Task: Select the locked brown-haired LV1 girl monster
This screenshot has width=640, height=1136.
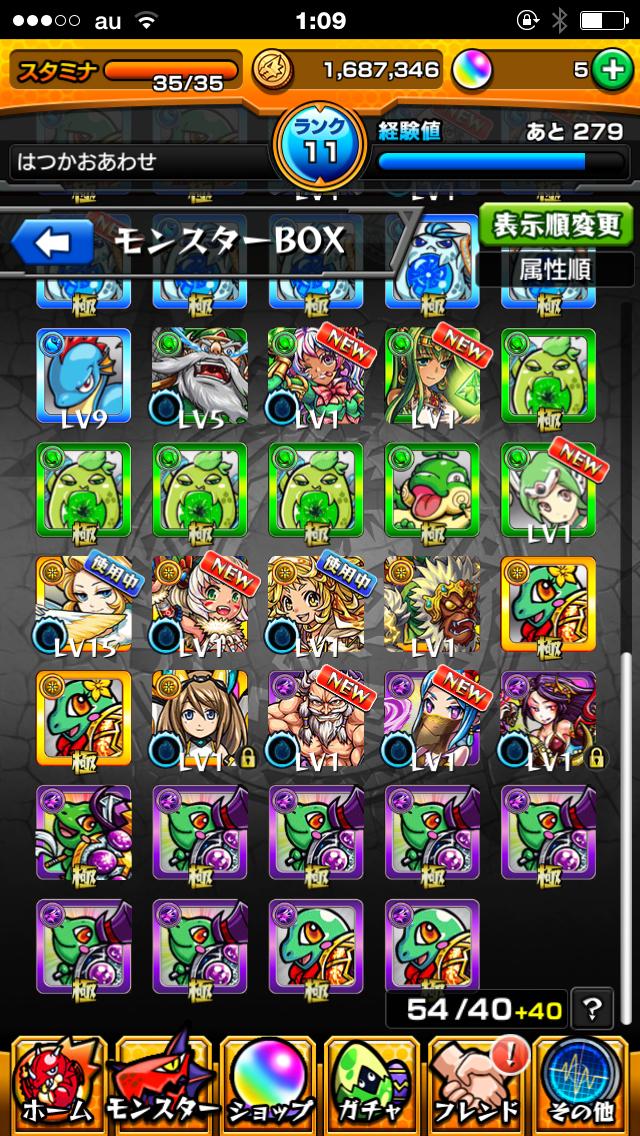Action: coord(199,718)
